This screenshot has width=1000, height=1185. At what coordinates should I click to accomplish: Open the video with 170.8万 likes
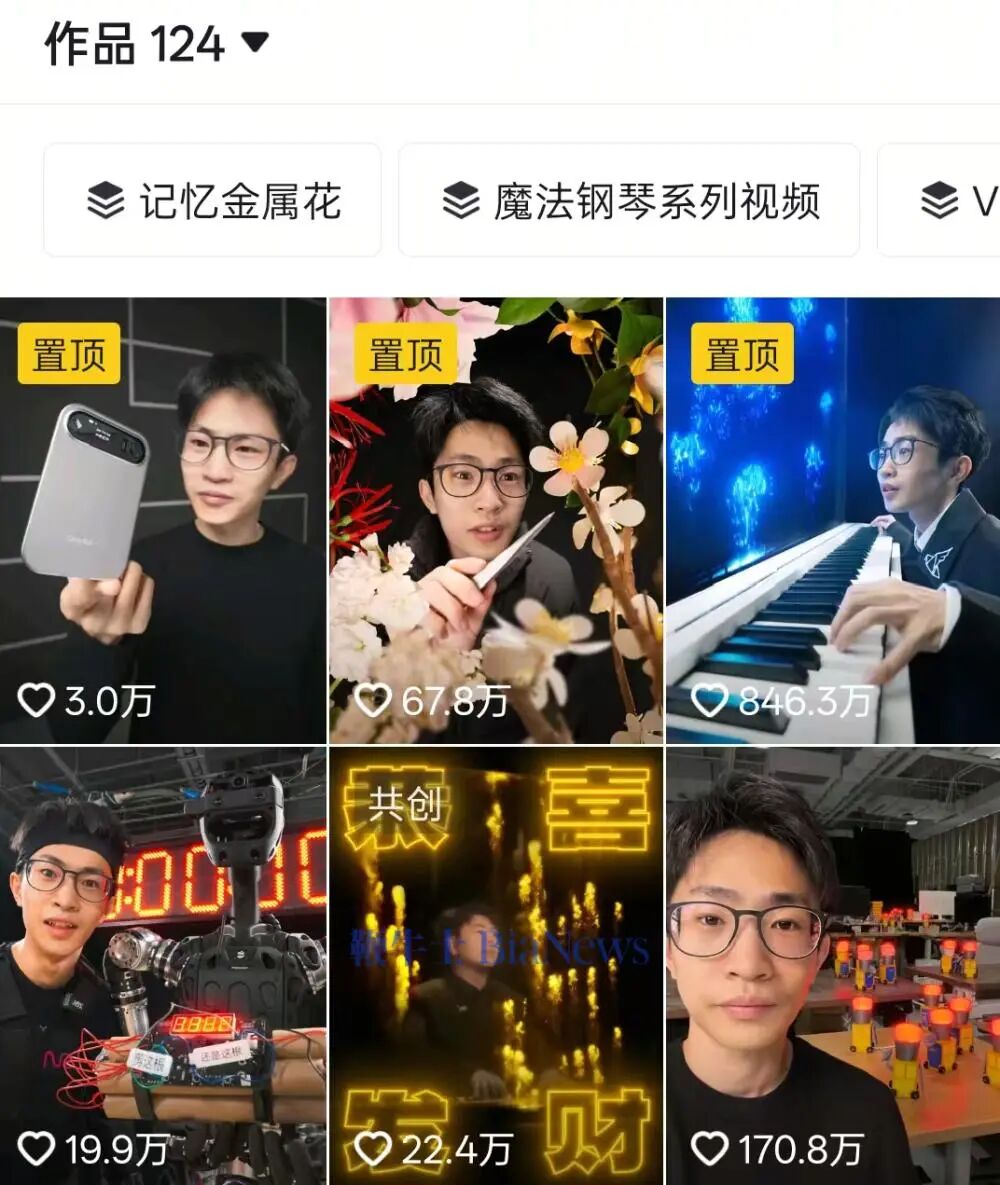(x=832, y=965)
